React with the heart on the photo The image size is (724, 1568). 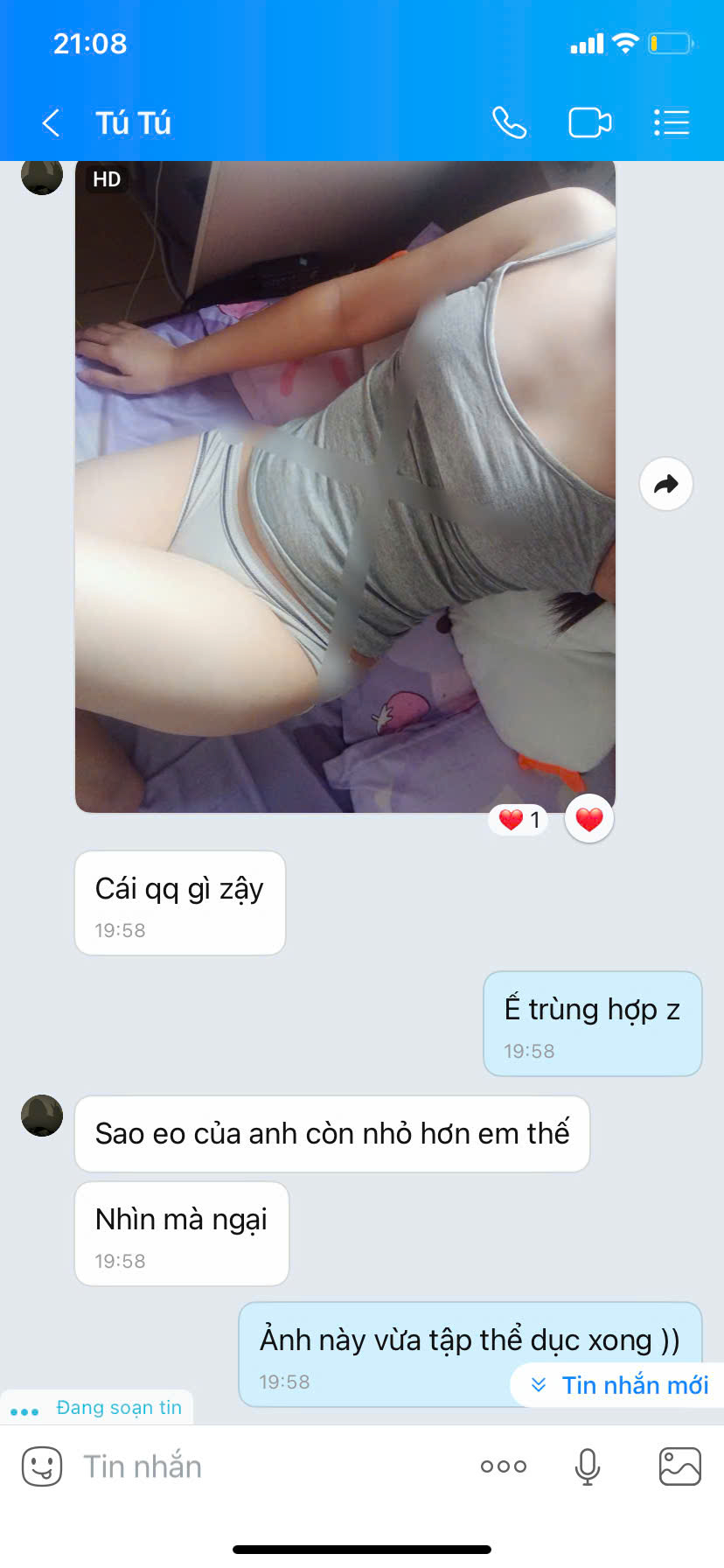pyautogui.click(x=589, y=820)
